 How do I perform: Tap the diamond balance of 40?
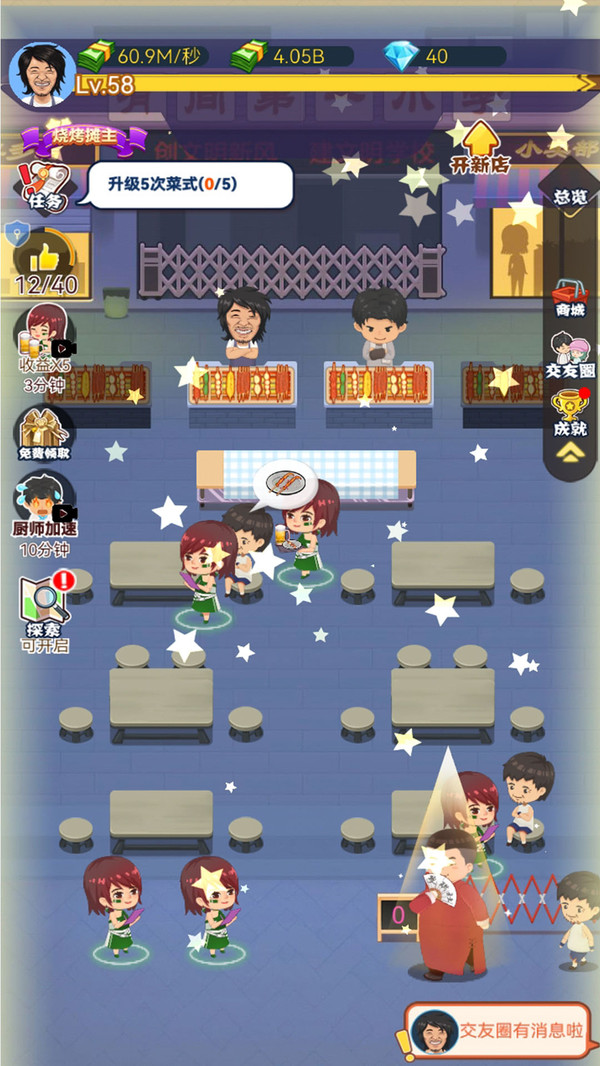pyautogui.click(x=445, y=56)
